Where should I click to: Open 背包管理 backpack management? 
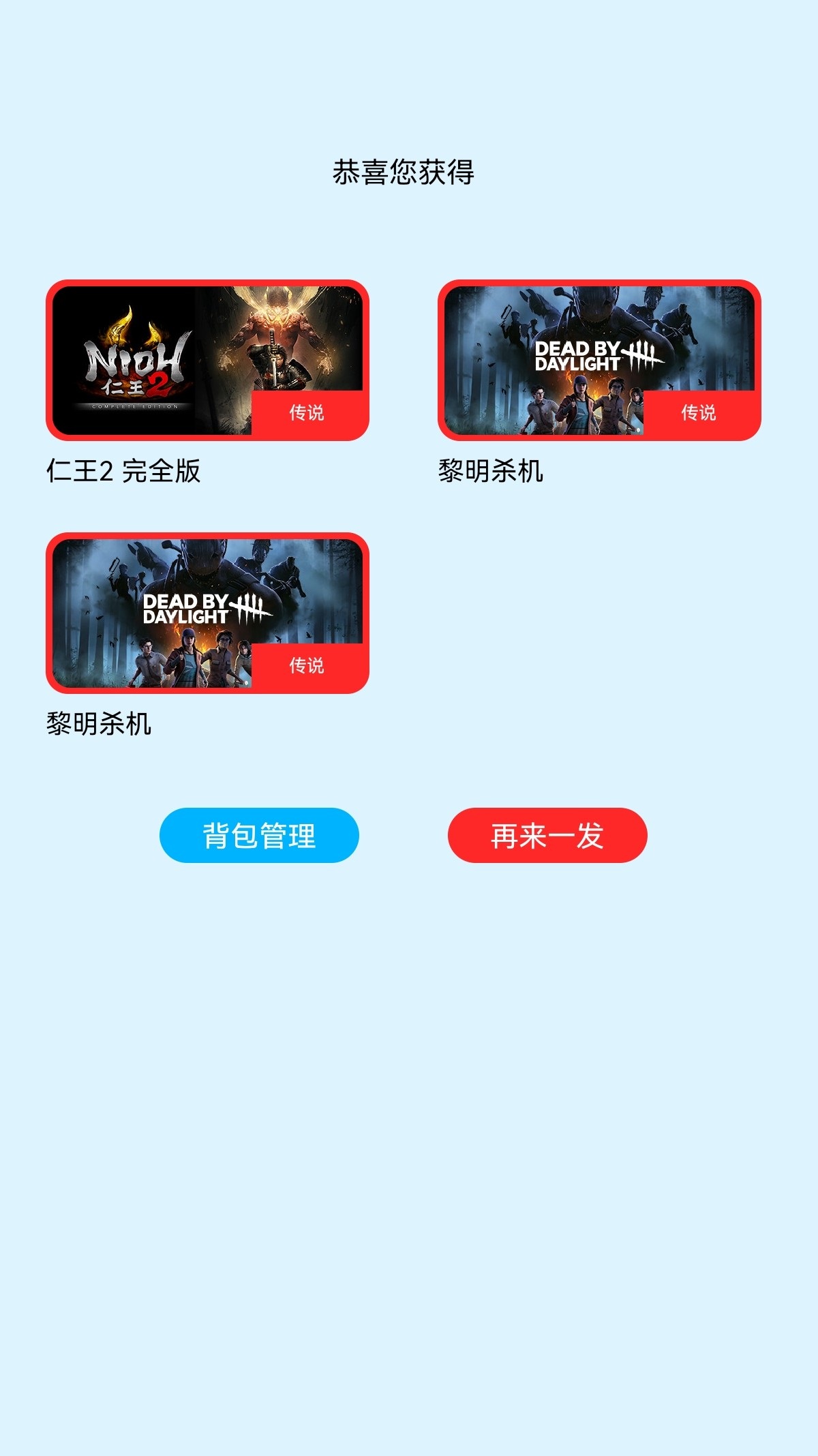pos(259,835)
